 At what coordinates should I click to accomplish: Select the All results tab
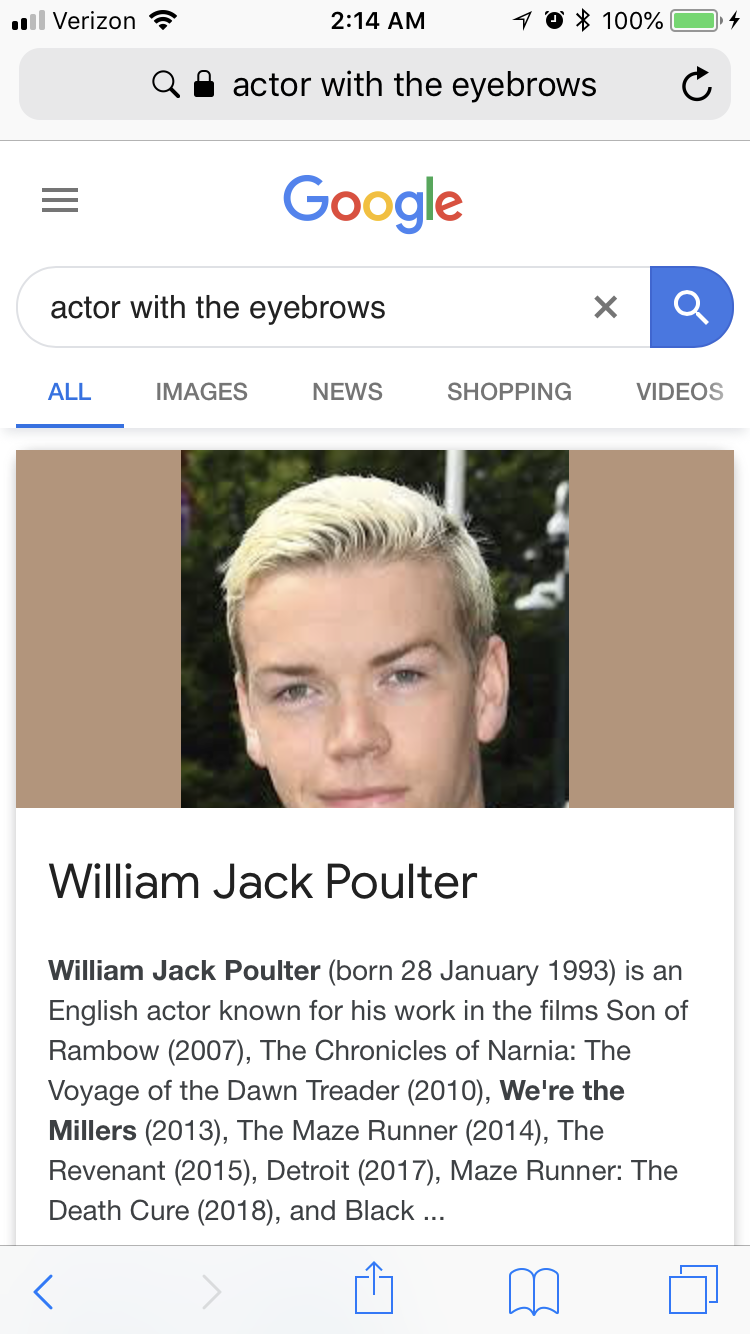69,391
